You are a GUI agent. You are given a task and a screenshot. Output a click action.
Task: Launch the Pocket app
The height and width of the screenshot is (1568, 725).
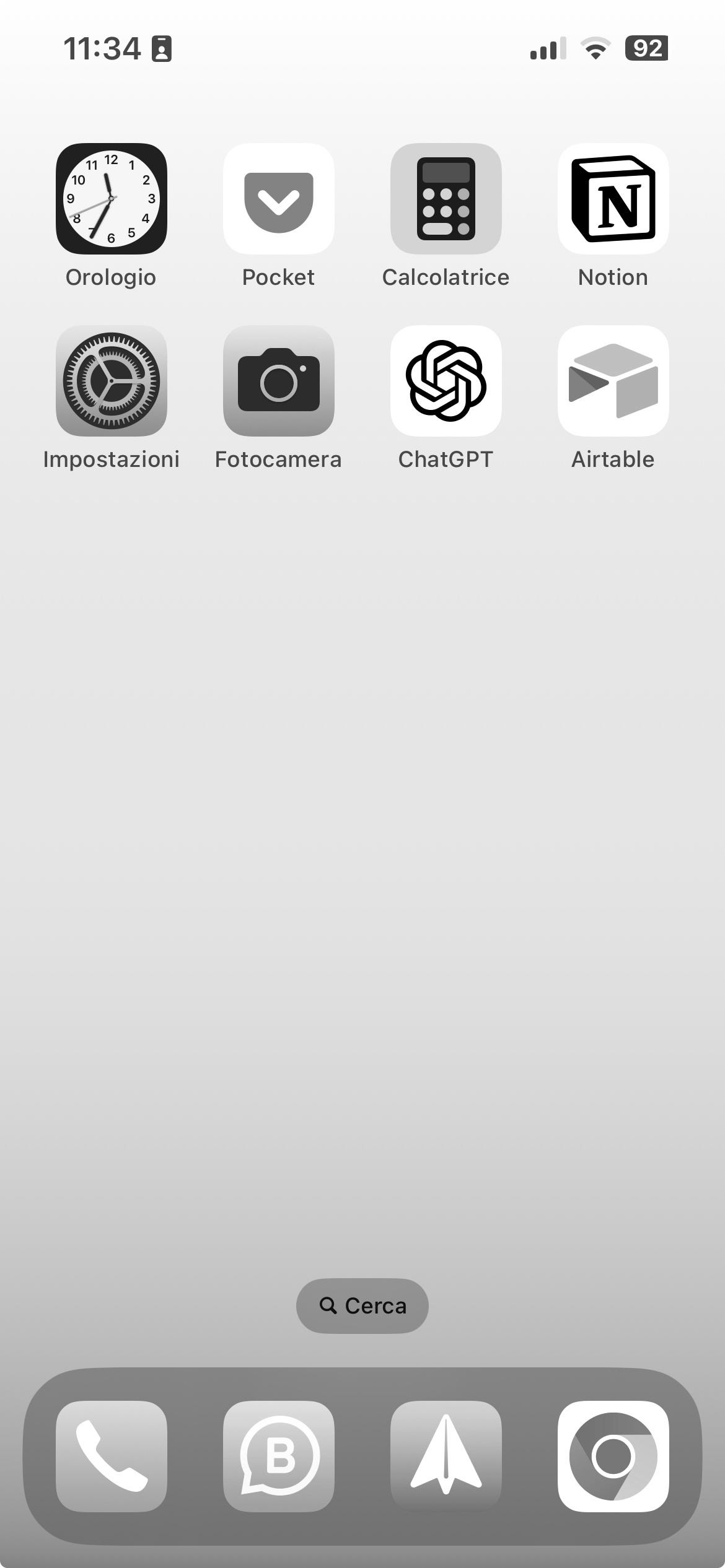click(x=279, y=199)
